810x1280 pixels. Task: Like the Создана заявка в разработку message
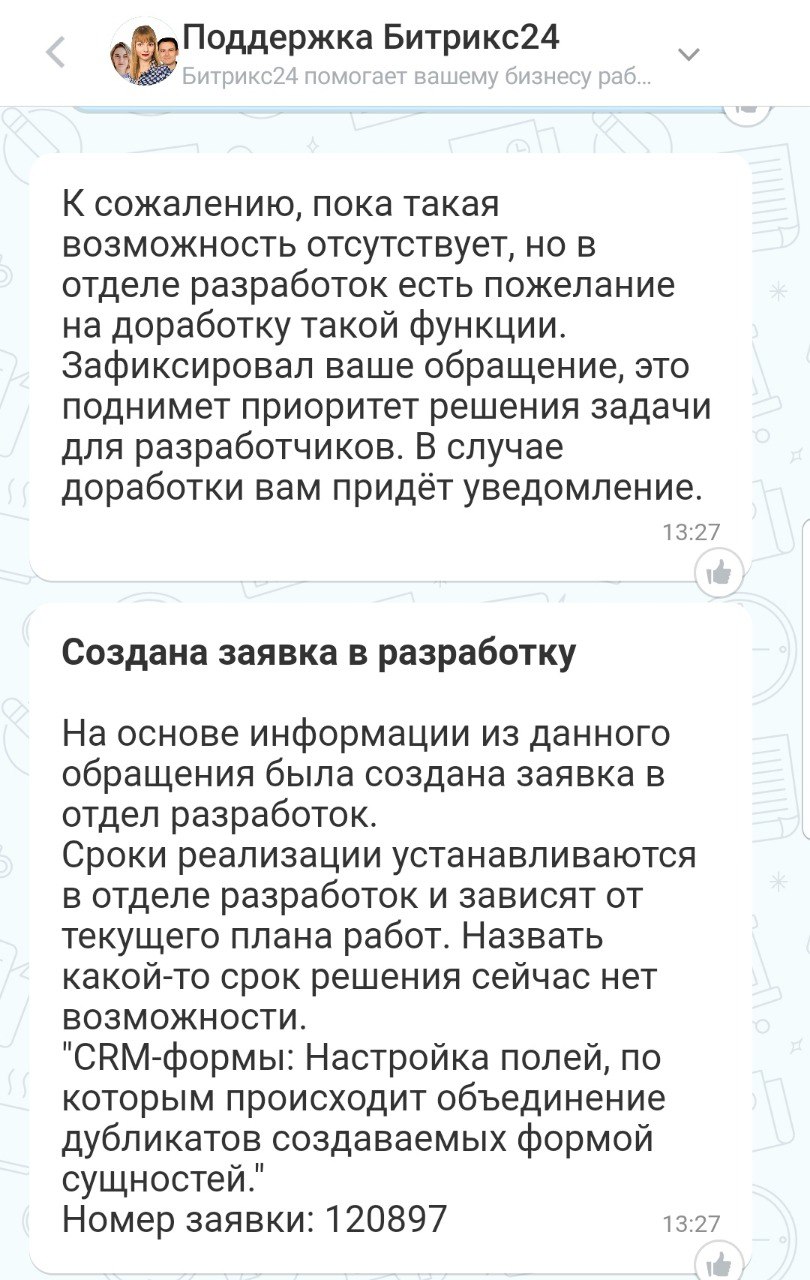718,1262
